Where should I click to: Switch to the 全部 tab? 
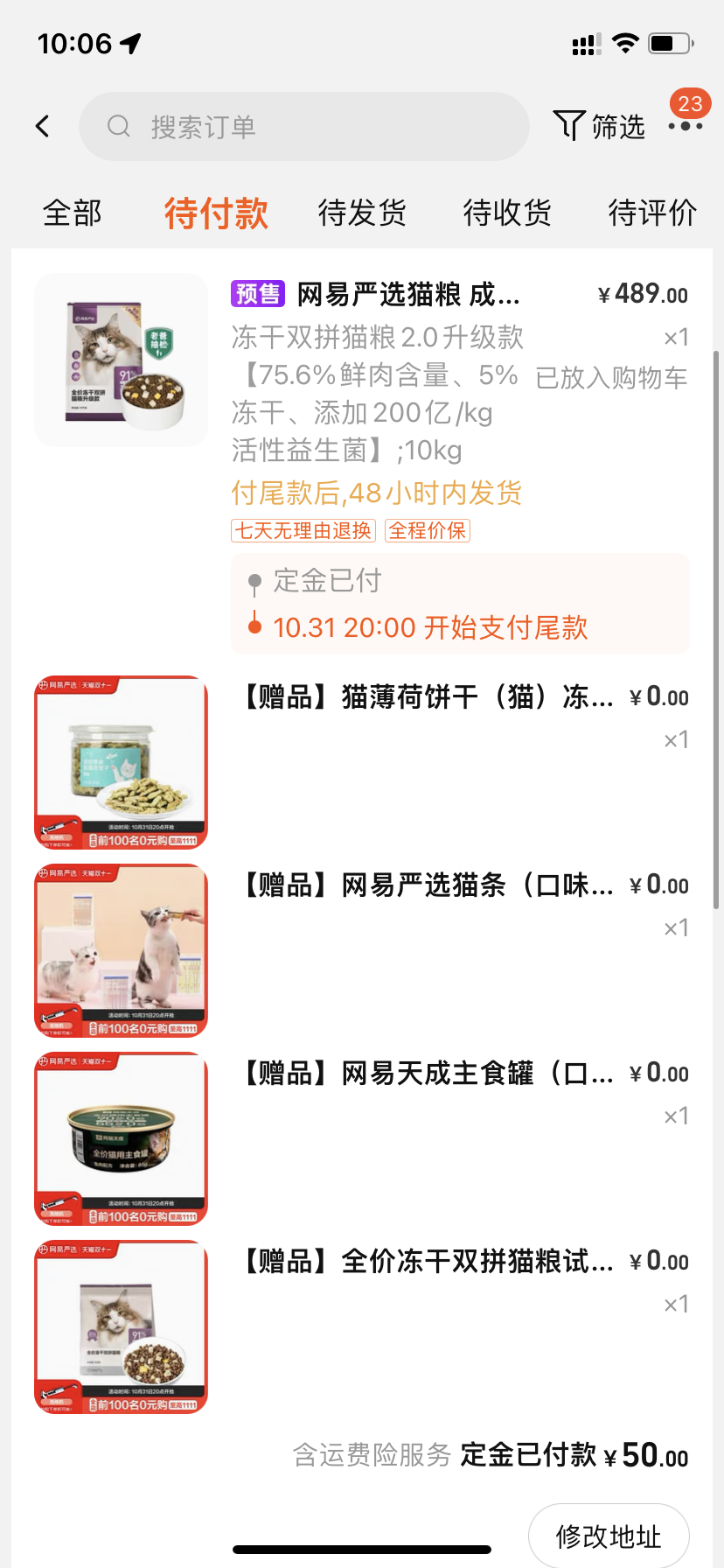(73, 213)
